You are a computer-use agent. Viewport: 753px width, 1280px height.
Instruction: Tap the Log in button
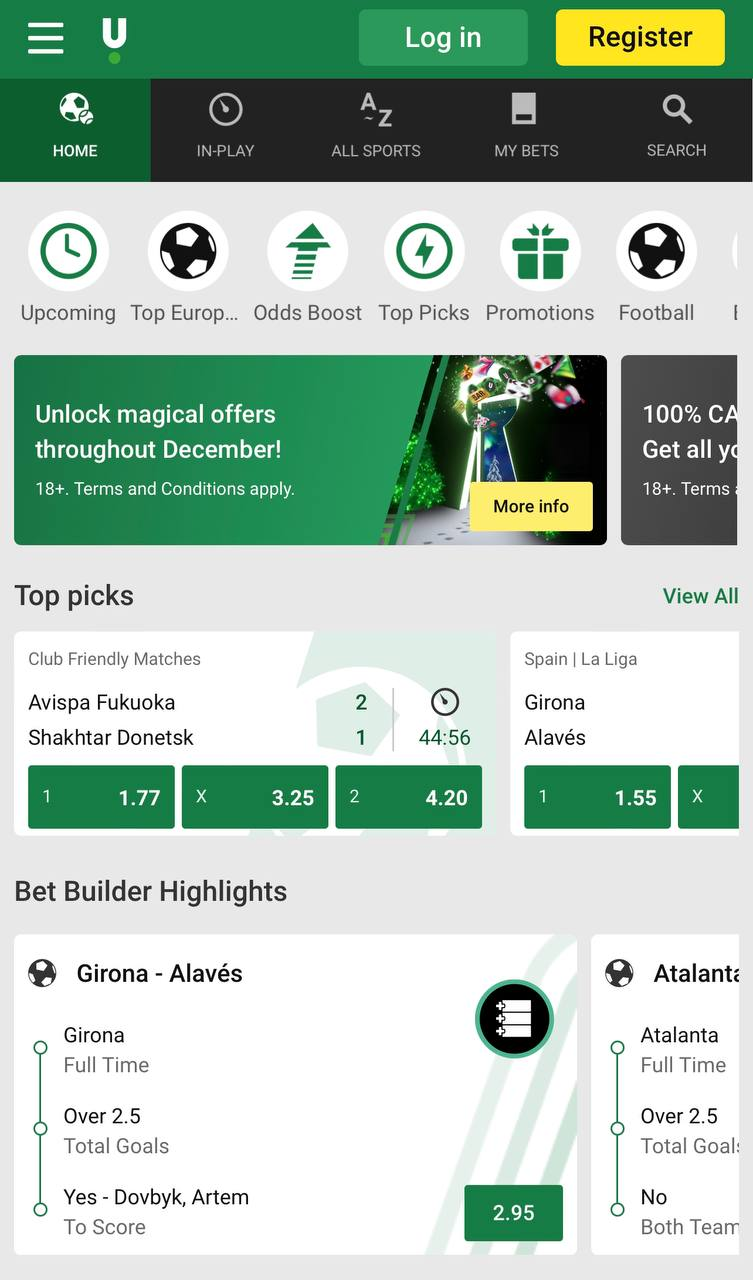coord(443,38)
